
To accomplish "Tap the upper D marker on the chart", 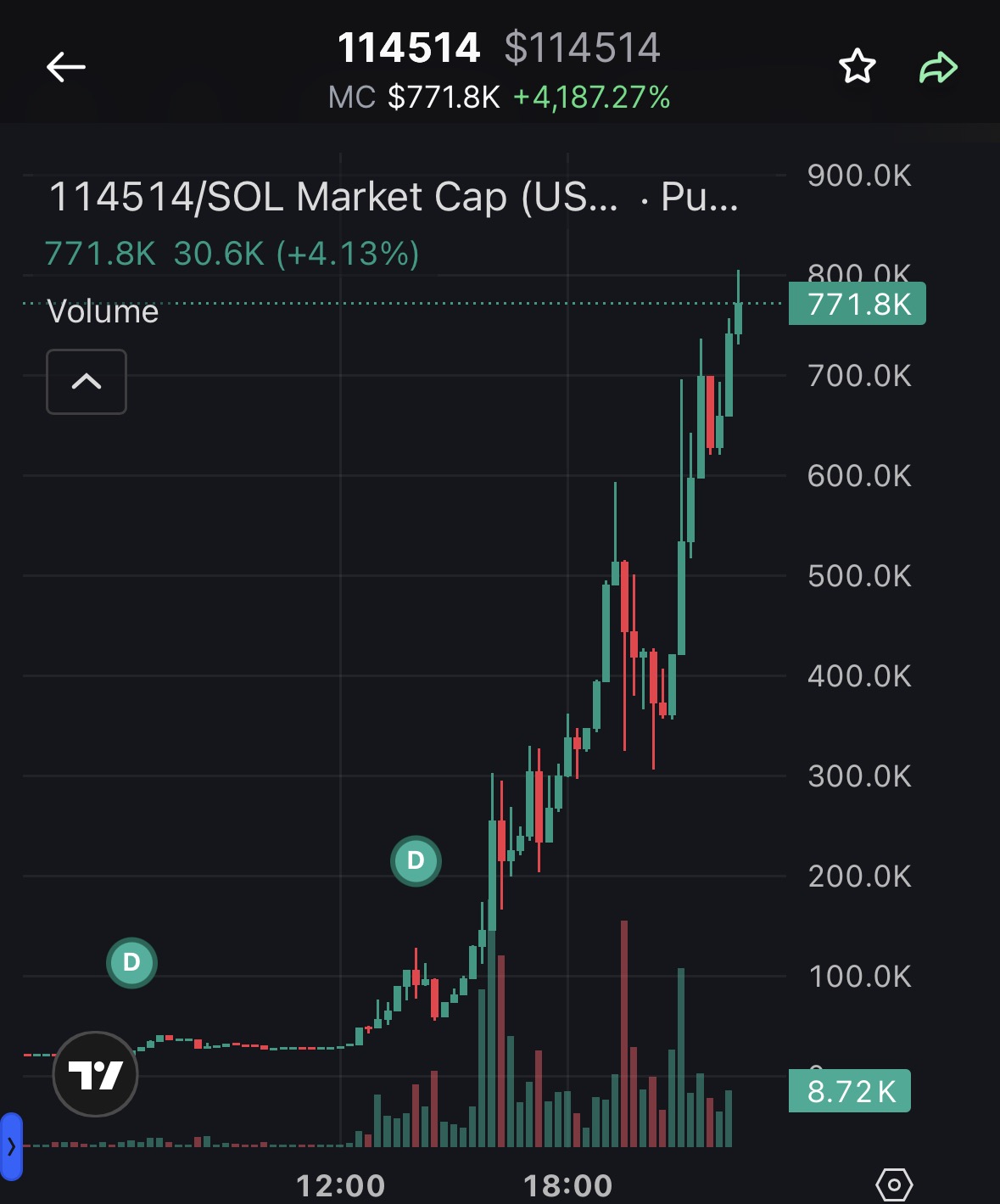I will 416,860.
